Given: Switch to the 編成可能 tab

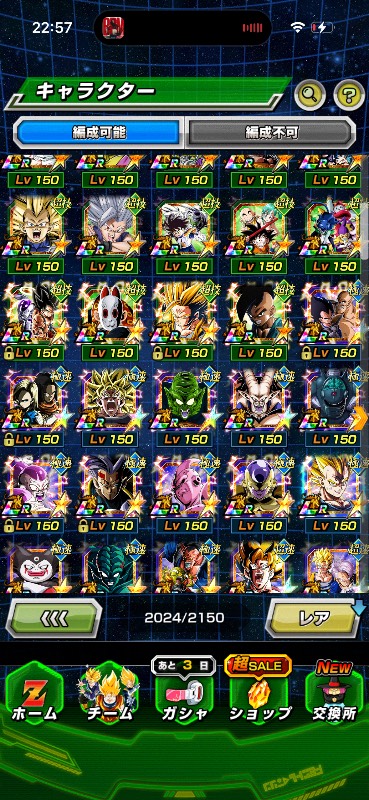Looking at the screenshot, I should 99,133.
